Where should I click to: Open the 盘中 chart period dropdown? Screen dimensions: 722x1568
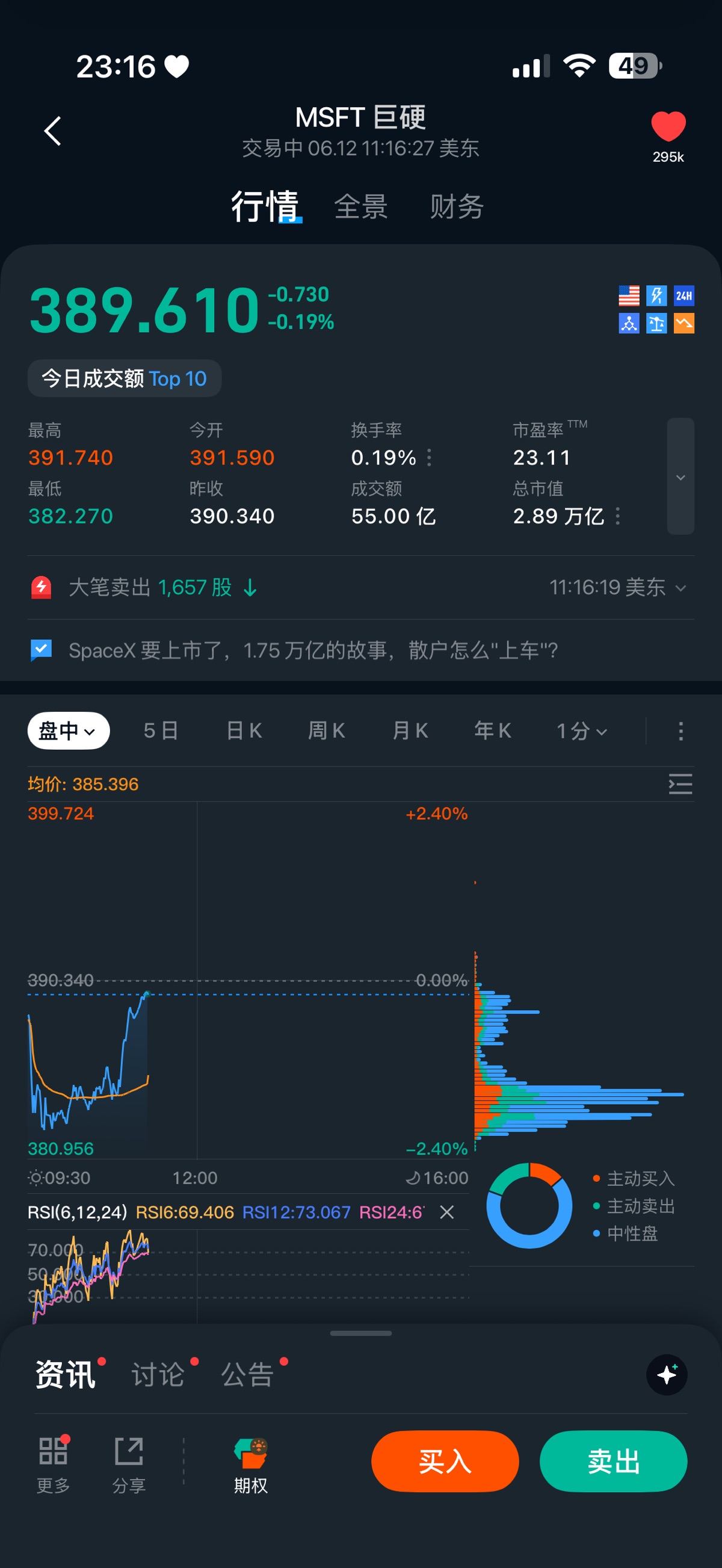[68, 730]
